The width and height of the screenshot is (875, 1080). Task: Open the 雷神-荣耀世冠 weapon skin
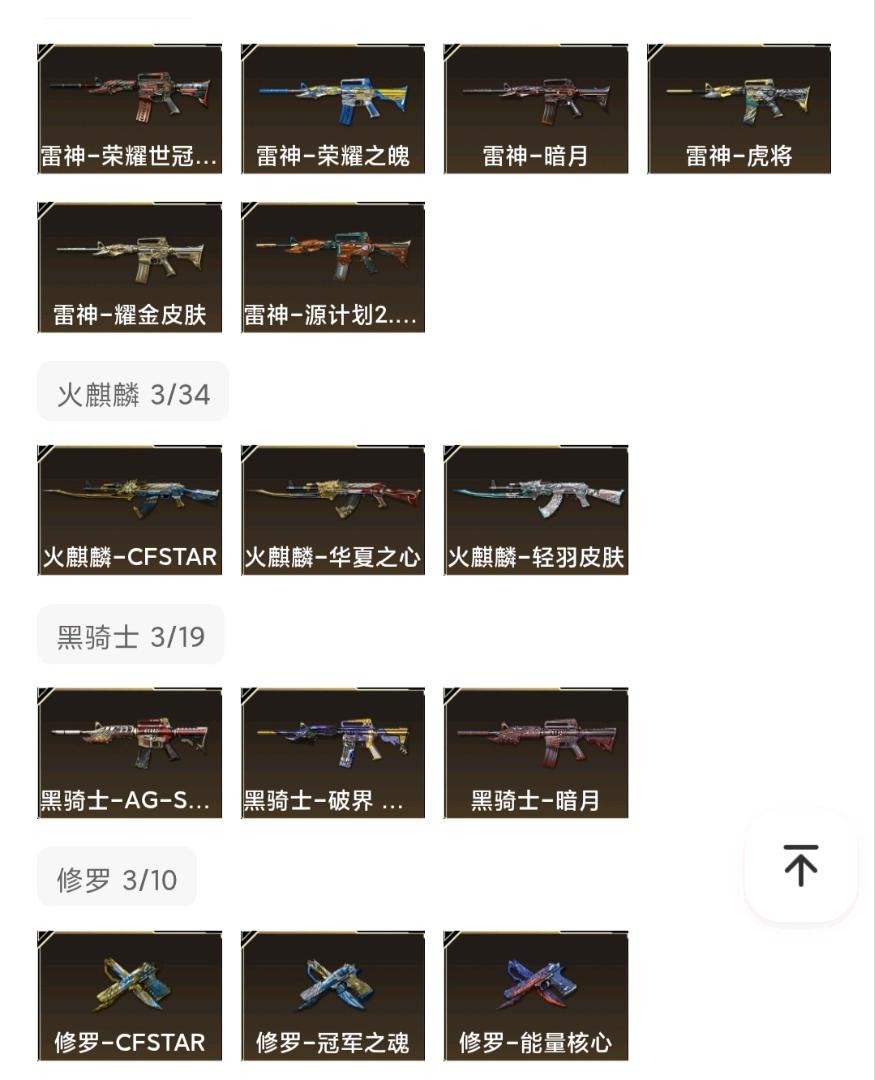tap(130, 108)
